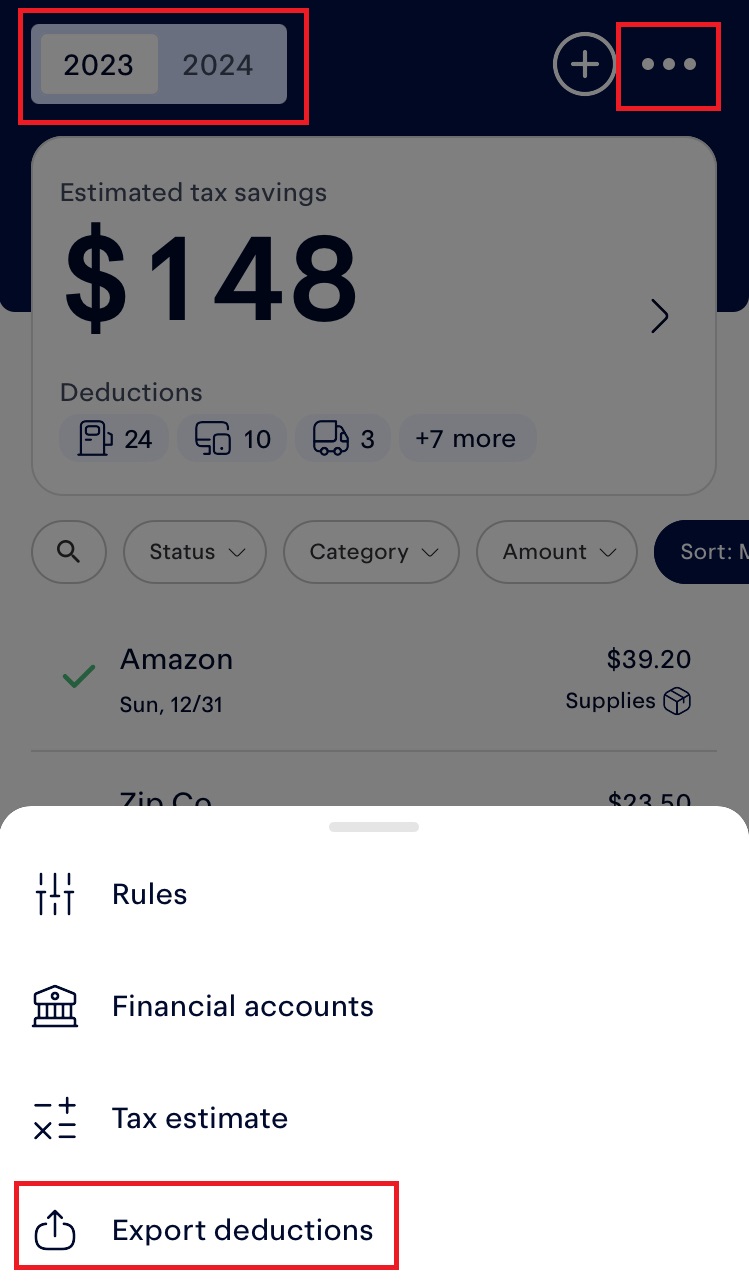Open Rules from the menu
The height and width of the screenshot is (1286, 749).
pyautogui.click(x=150, y=894)
